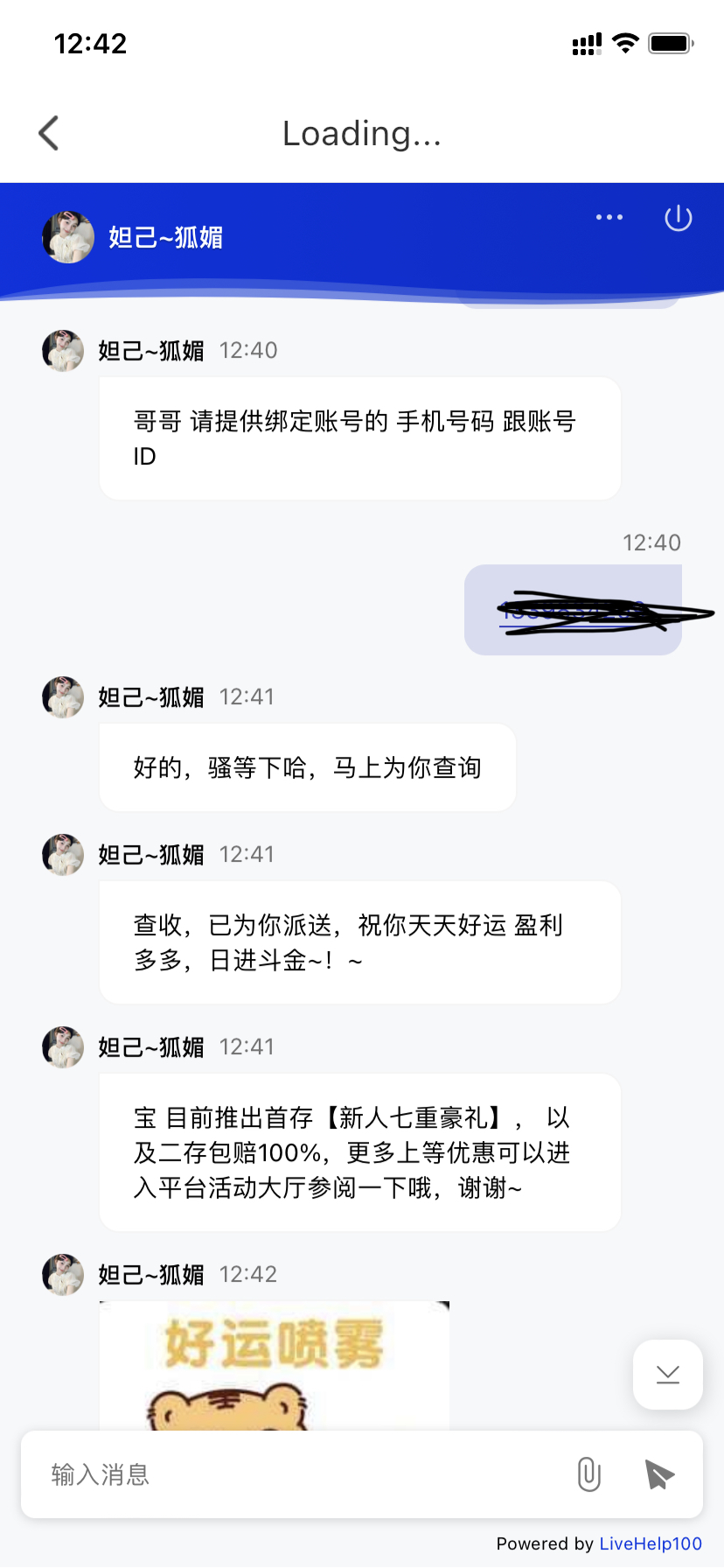Send the message with the arrow icon
This screenshot has width=724, height=1568.
click(x=659, y=1474)
